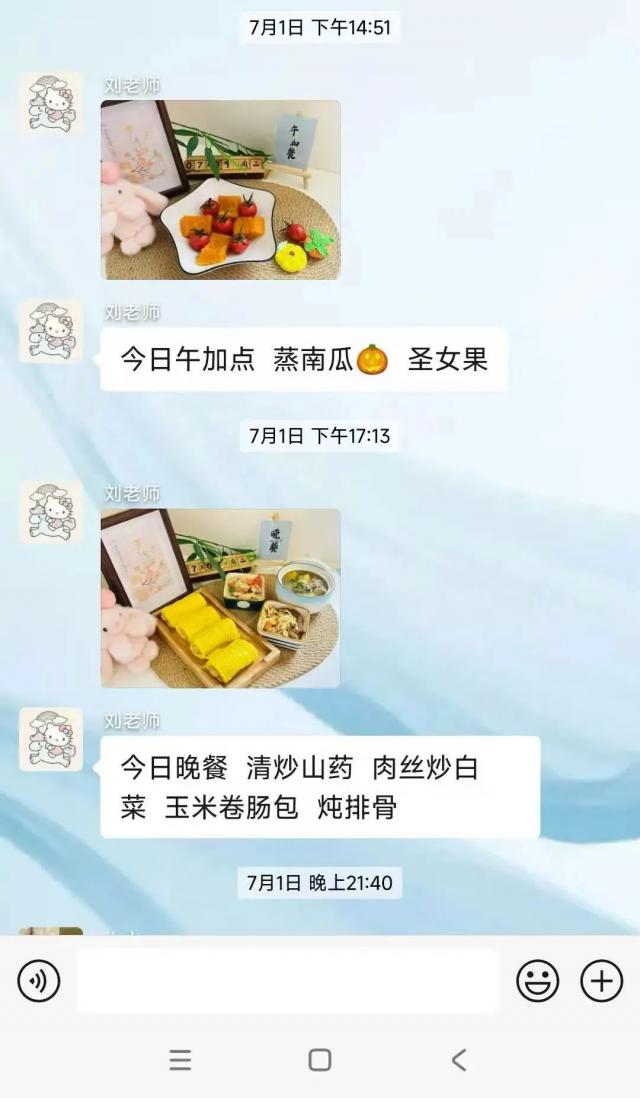Open the emoji picker
This screenshot has width=640, height=1098.
[x=537, y=981]
